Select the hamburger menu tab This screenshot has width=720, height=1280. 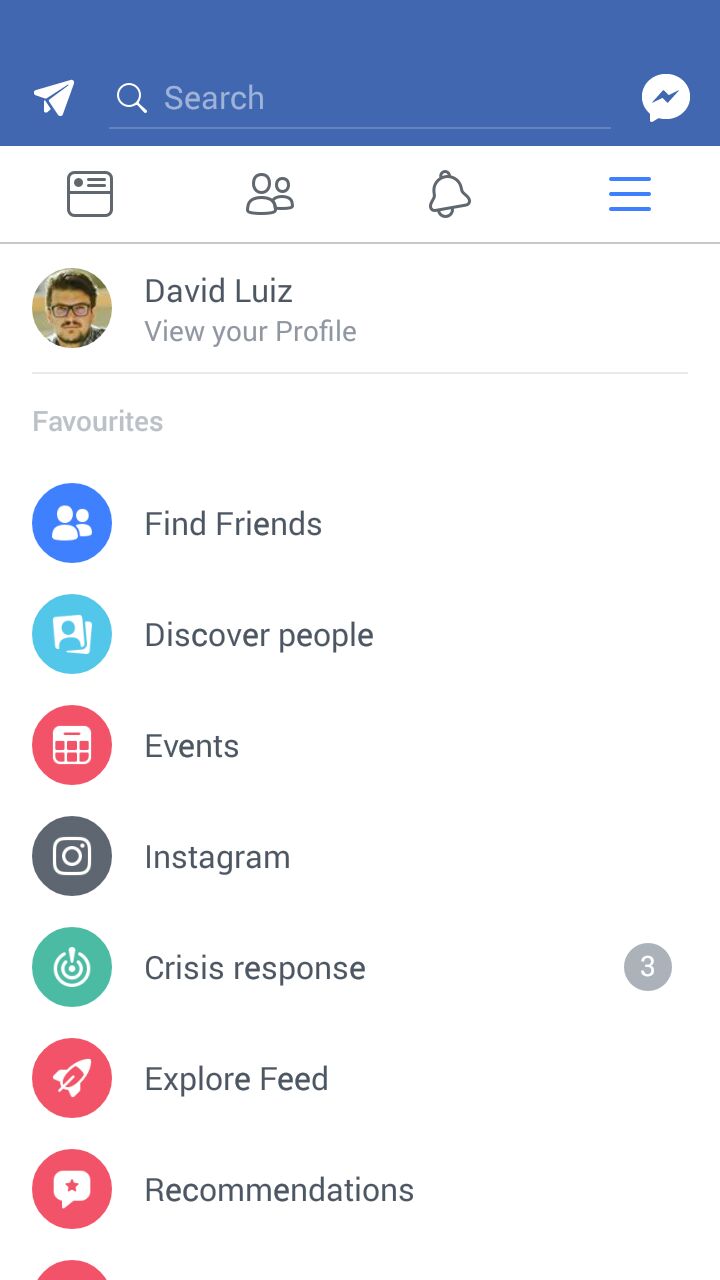(630, 194)
